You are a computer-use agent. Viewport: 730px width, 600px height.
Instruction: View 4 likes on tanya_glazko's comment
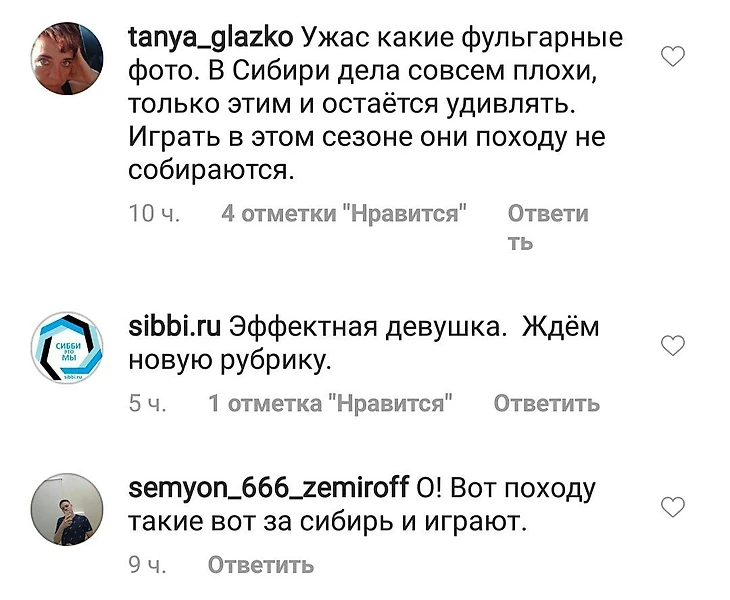pyautogui.click(x=343, y=215)
